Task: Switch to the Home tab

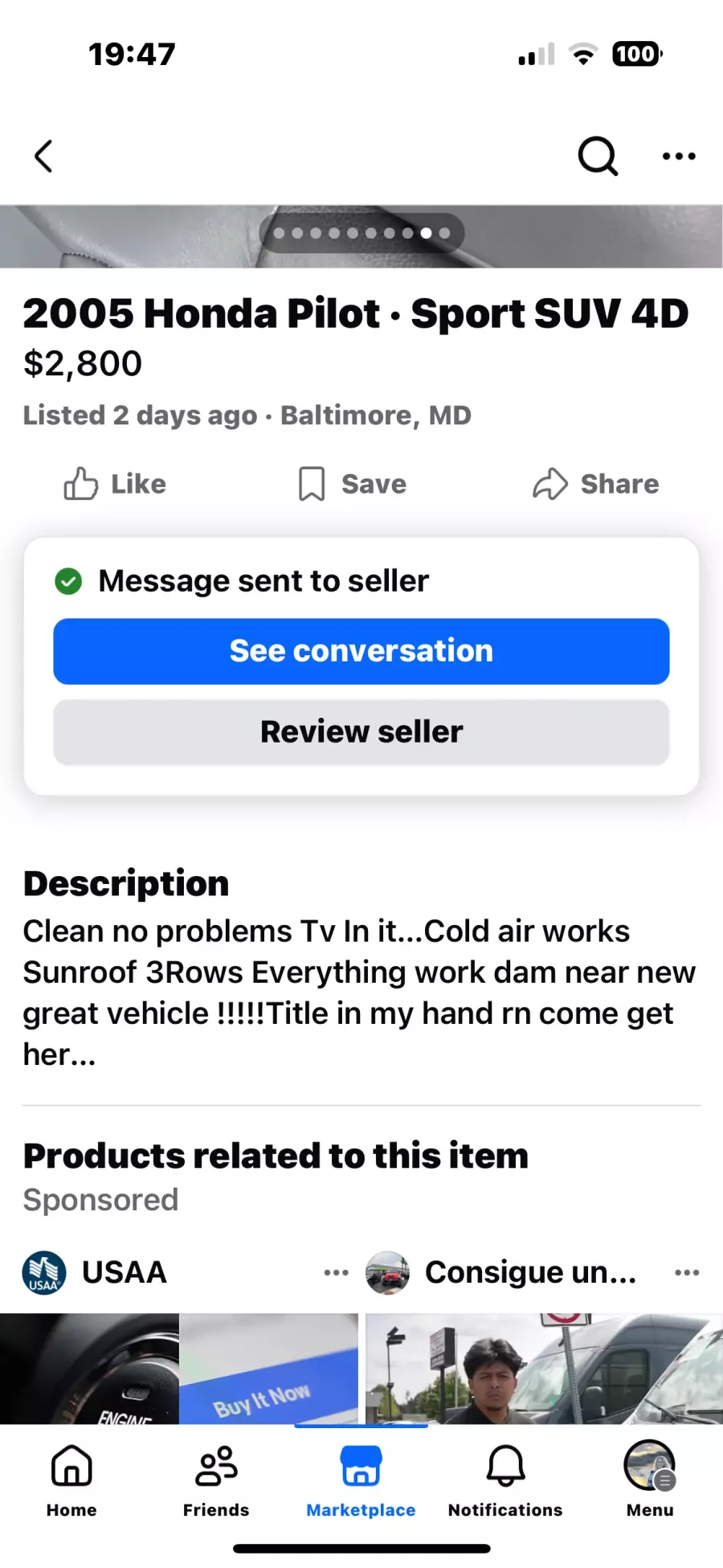Action: pyautogui.click(x=71, y=1480)
